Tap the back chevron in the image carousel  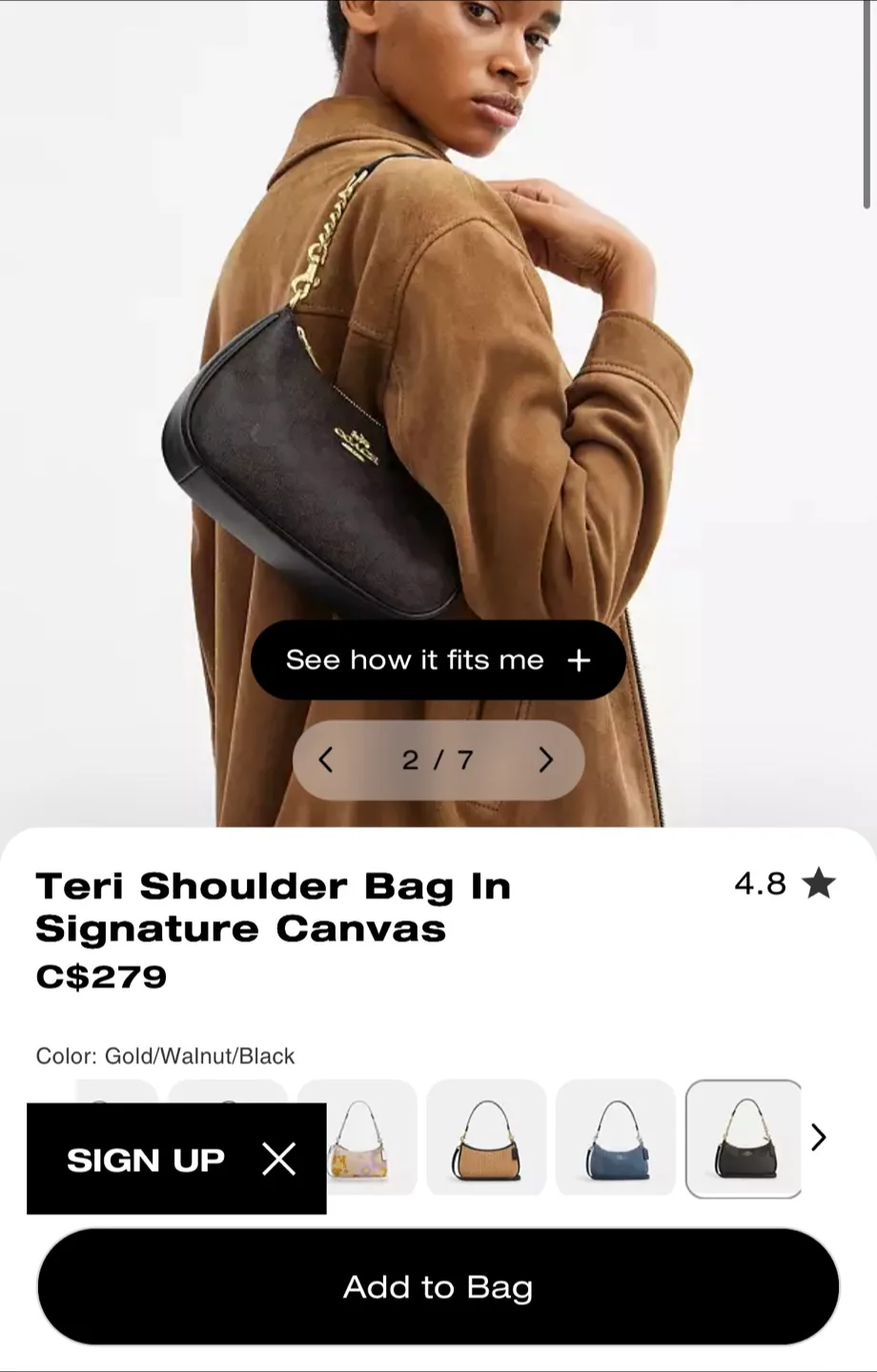click(325, 760)
